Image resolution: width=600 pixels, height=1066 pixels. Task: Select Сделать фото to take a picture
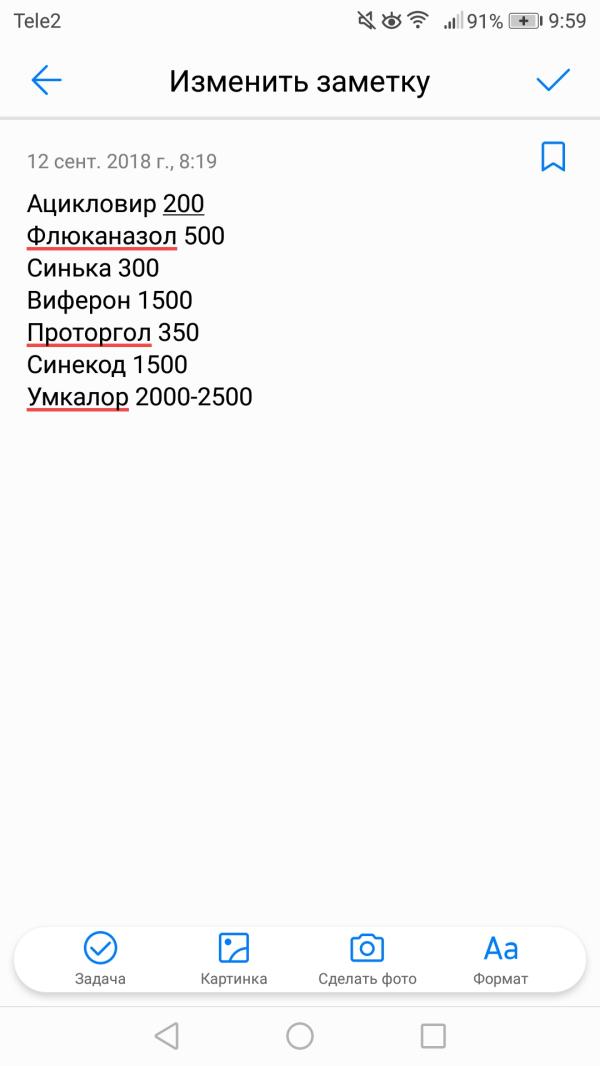click(x=367, y=958)
